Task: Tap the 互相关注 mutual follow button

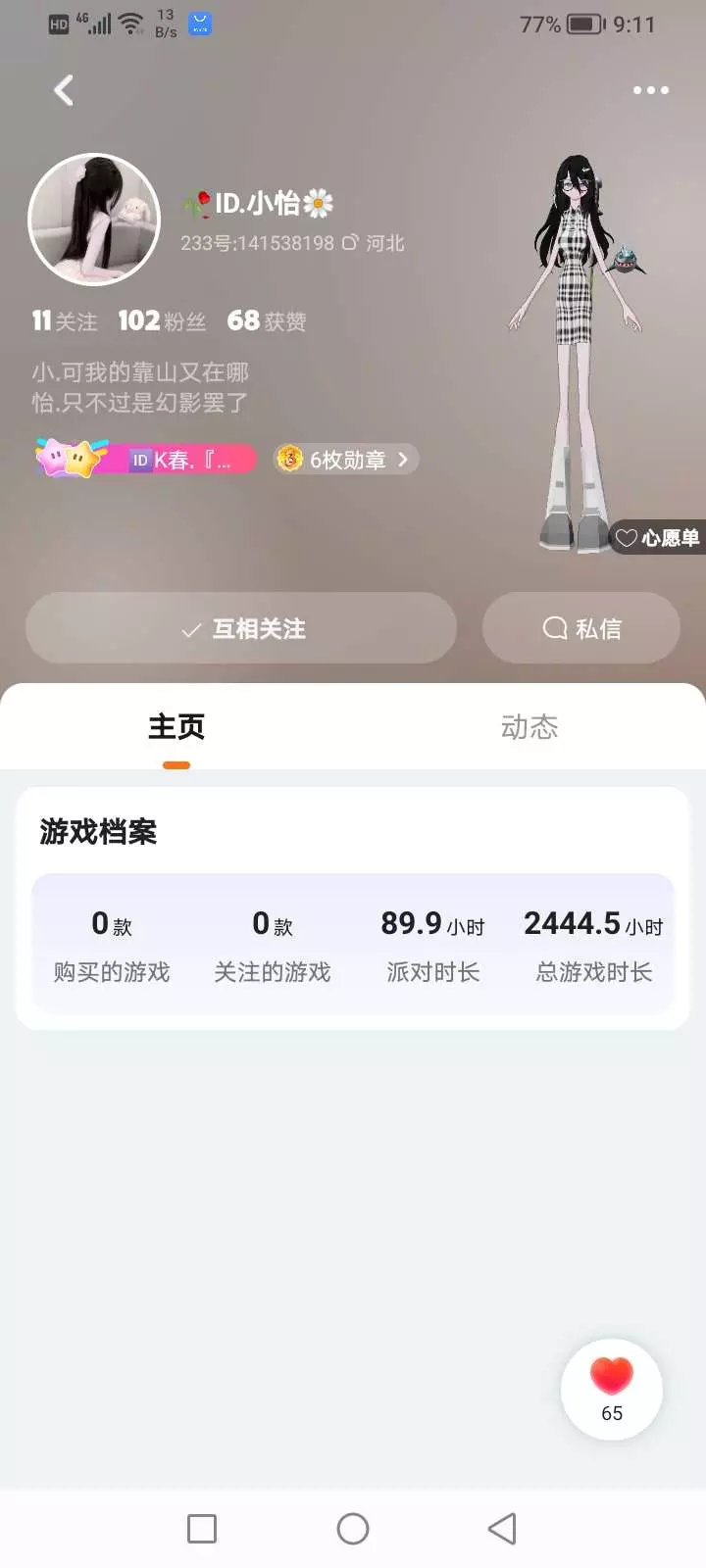Action: click(x=241, y=628)
